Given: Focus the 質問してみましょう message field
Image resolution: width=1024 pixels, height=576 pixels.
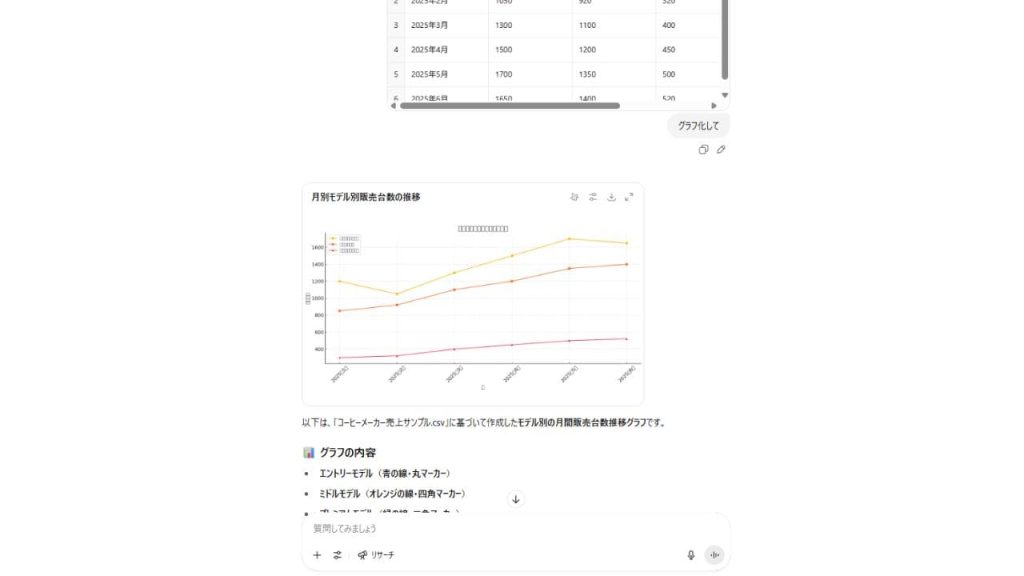Looking at the screenshot, I should [x=500, y=528].
